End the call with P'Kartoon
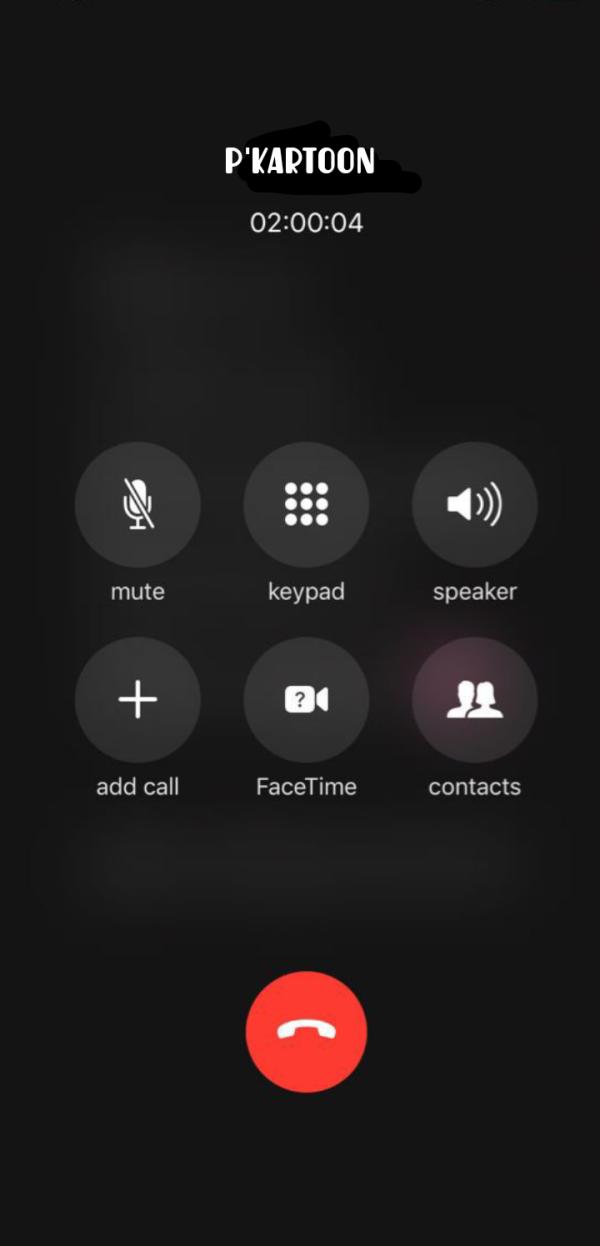Screen dimensions: 600x1246 click(306, 1032)
